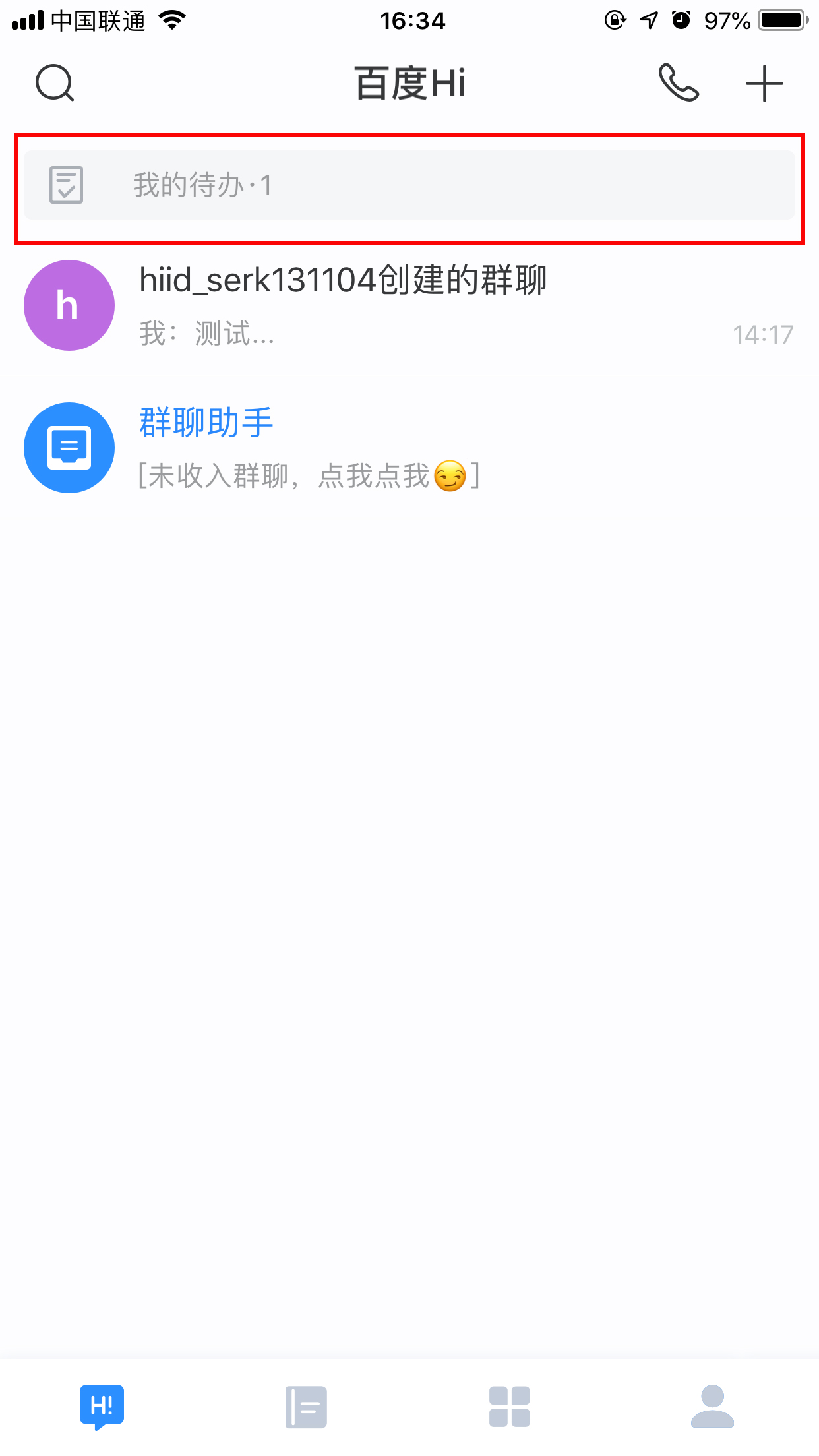Tap the purple 'h' group avatar
Screen dimensions: 819x1456
pyautogui.click(x=69, y=305)
